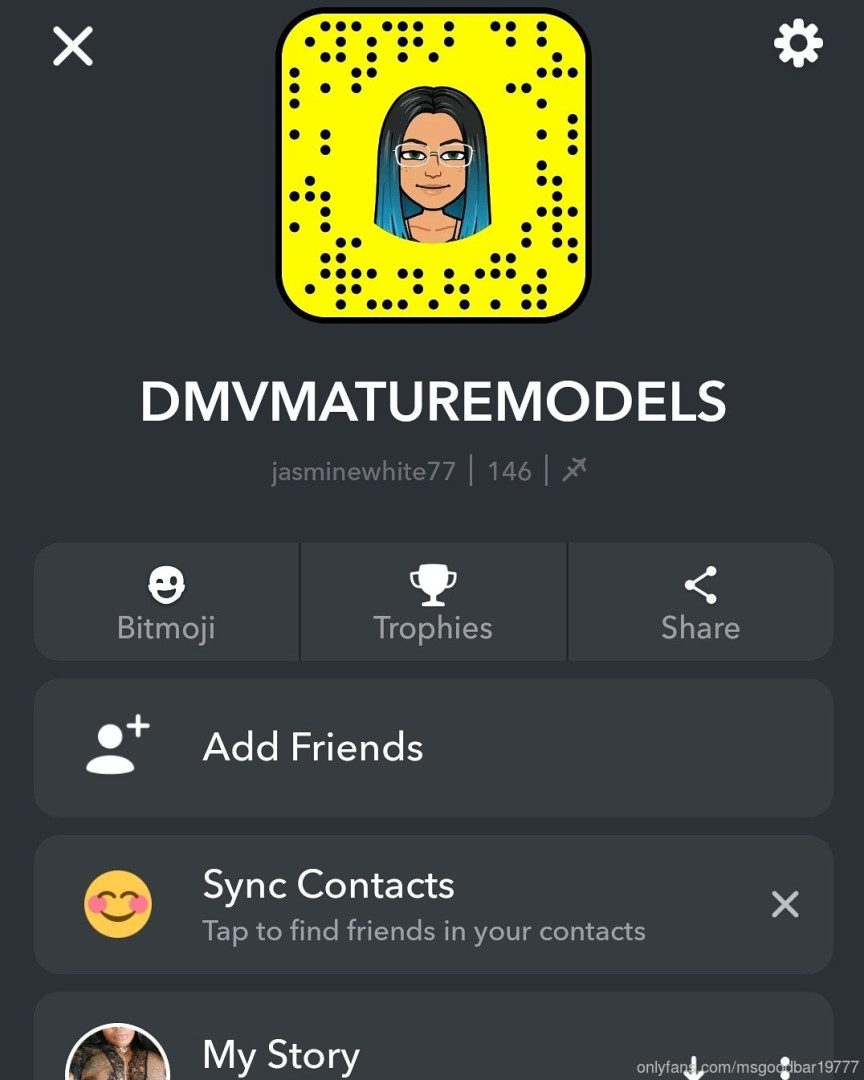Share this profile

700,602
